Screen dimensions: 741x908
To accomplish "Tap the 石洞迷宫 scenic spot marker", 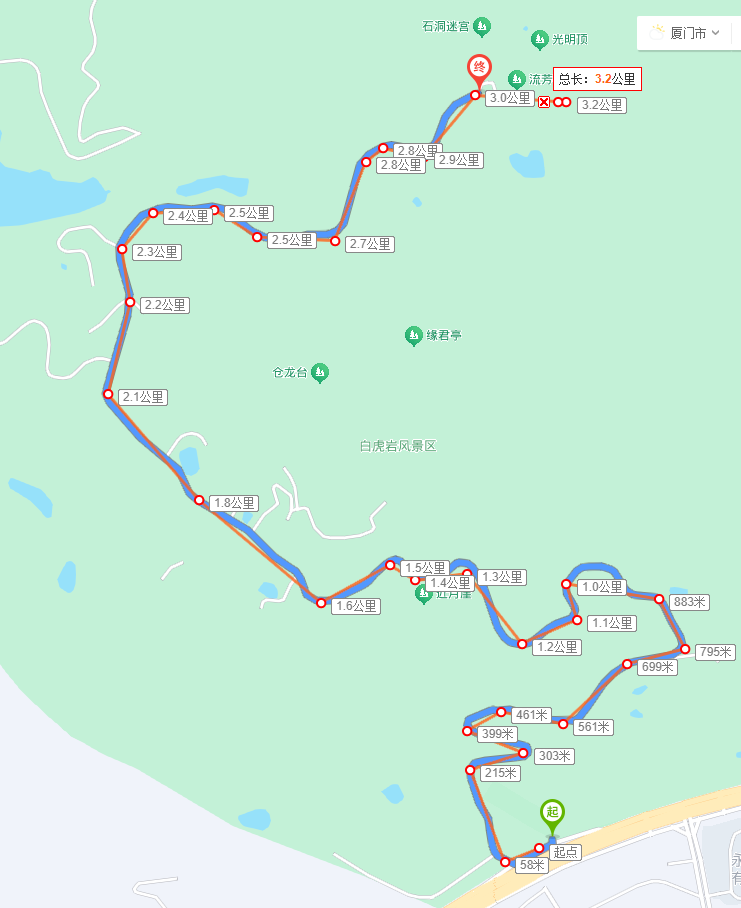I will coord(482,25).
